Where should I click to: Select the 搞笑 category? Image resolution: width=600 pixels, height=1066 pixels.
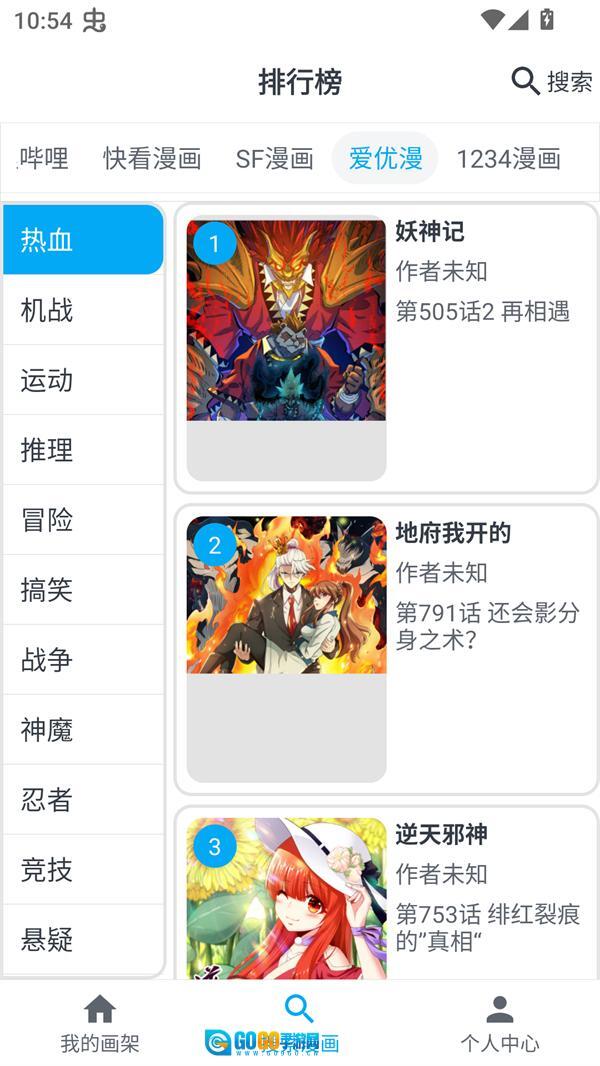pyautogui.click(x=83, y=590)
